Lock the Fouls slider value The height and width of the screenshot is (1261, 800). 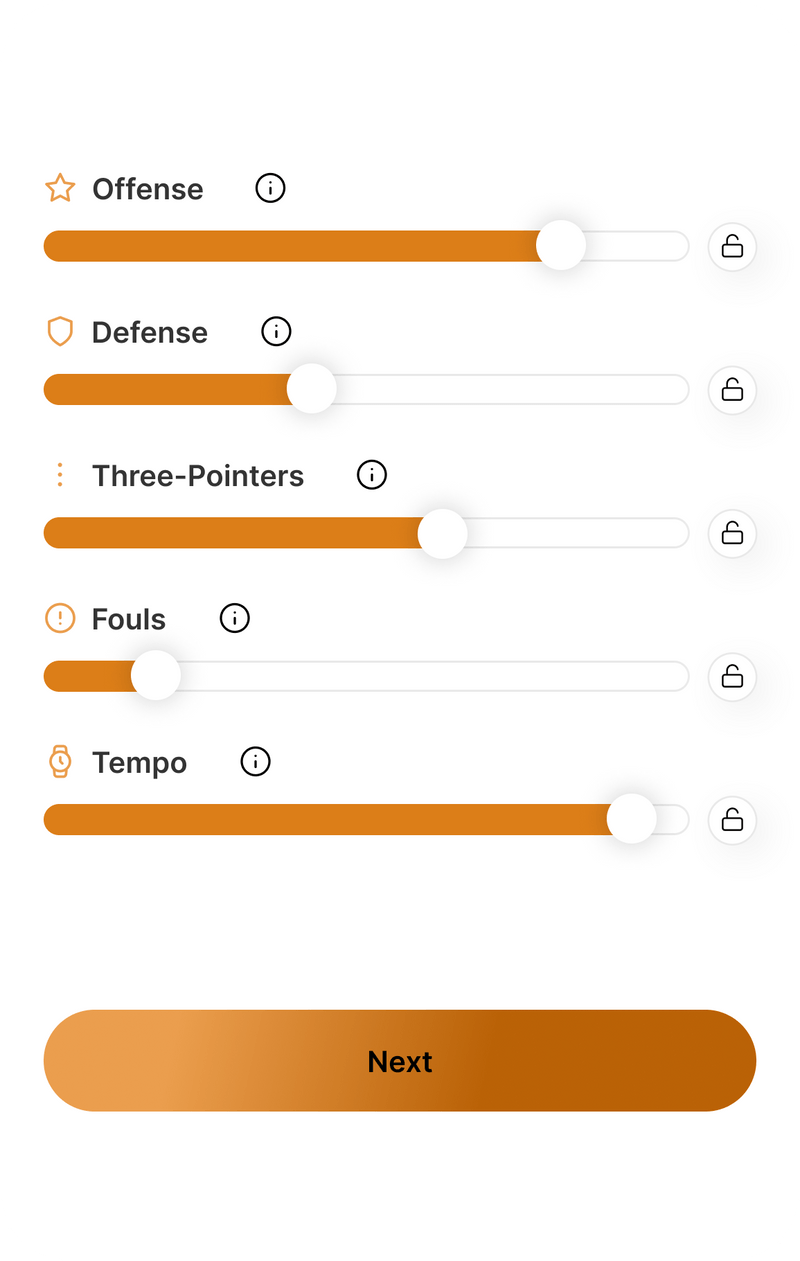pyautogui.click(x=732, y=677)
